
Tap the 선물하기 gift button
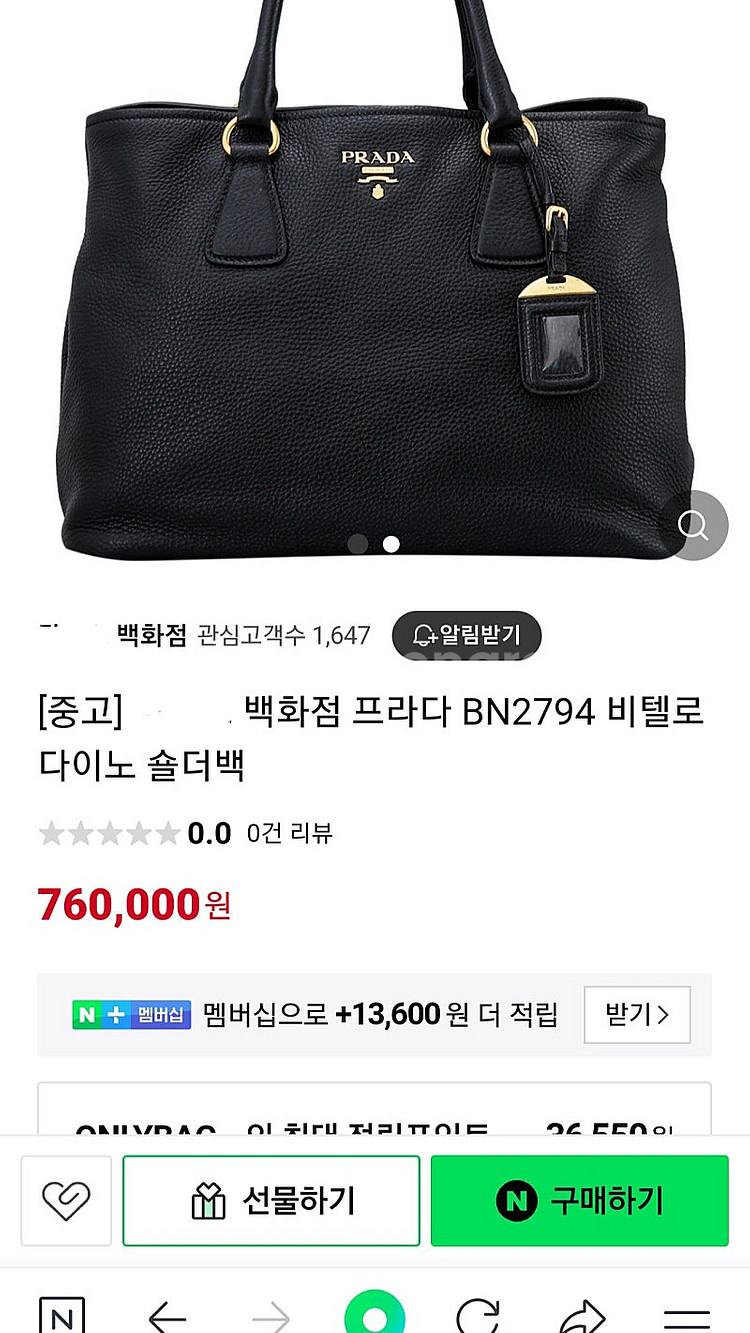[x=270, y=1200]
